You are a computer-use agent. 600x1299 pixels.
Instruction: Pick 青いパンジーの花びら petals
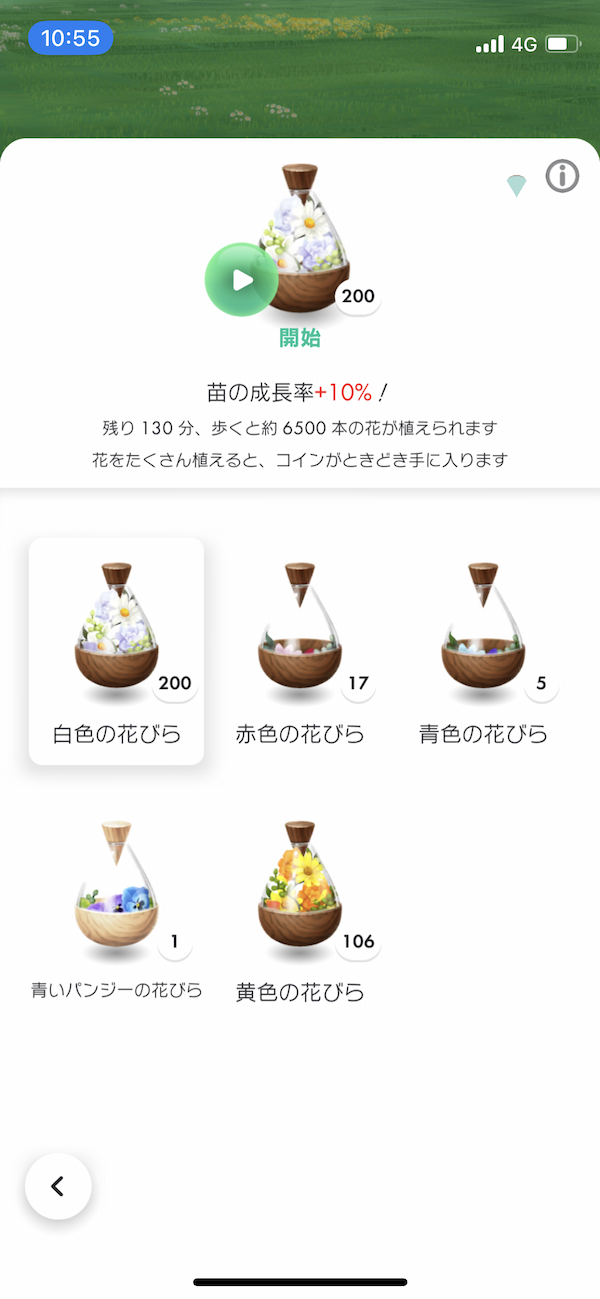[x=116, y=908]
